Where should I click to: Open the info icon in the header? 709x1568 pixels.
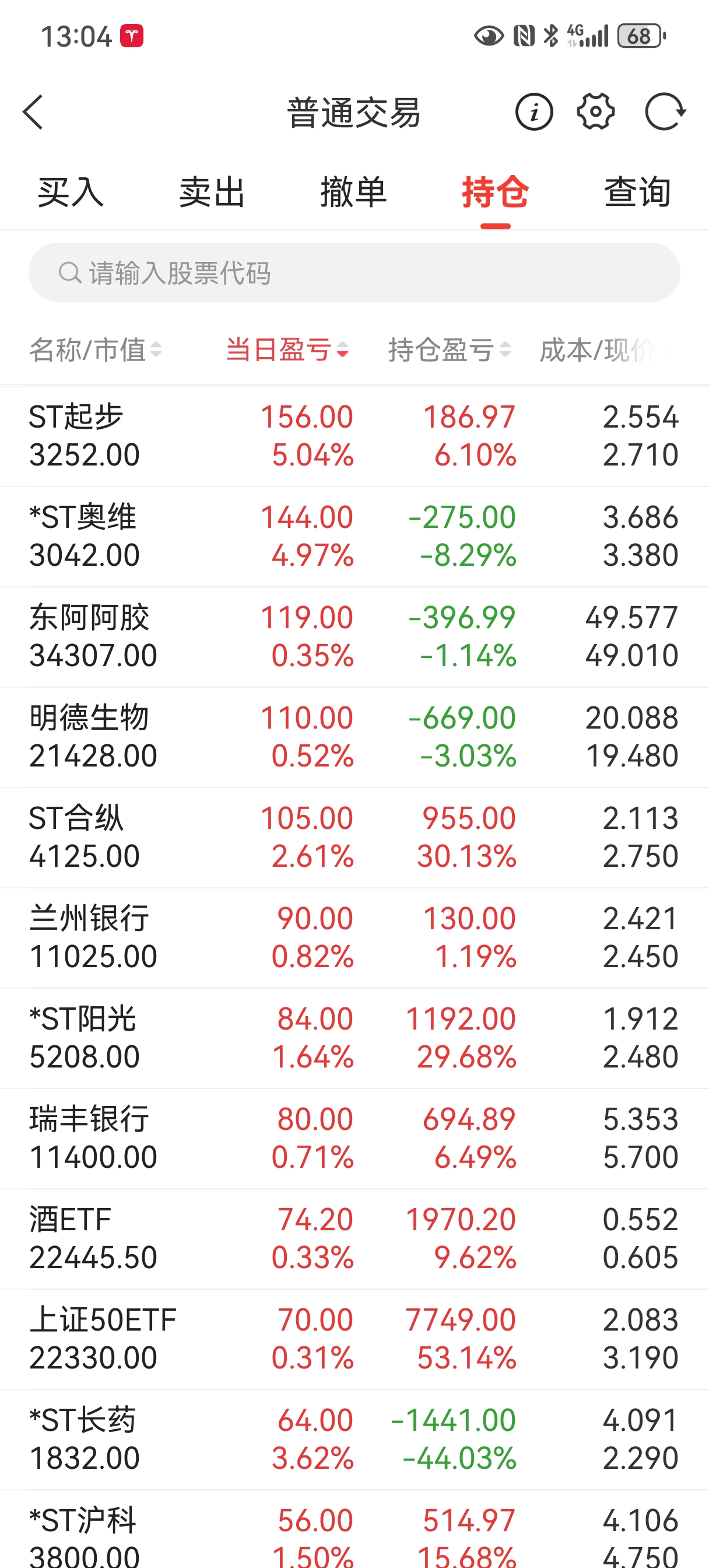pos(533,112)
